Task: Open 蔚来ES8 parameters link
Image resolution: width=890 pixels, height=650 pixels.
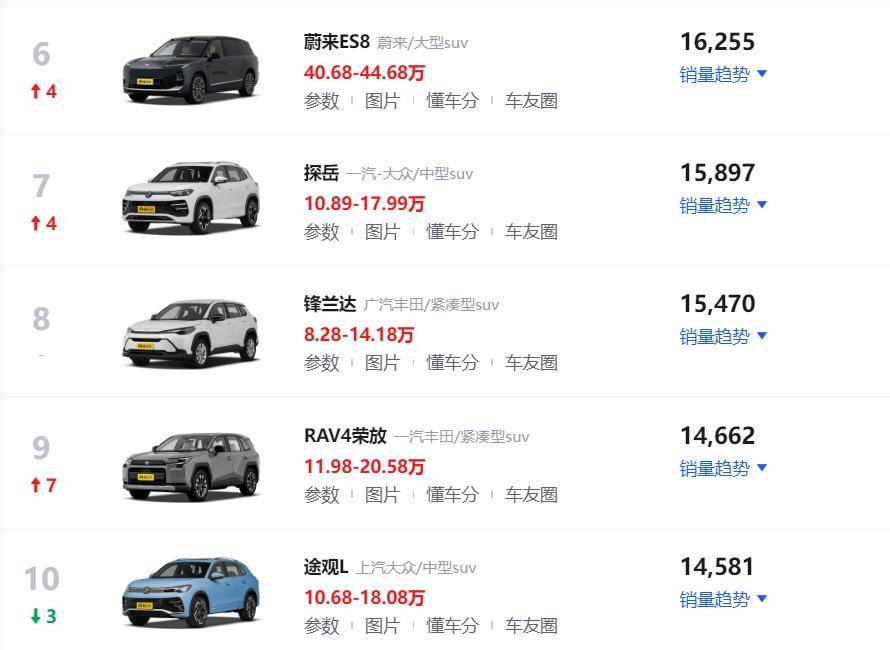Action: tap(322, 100)
